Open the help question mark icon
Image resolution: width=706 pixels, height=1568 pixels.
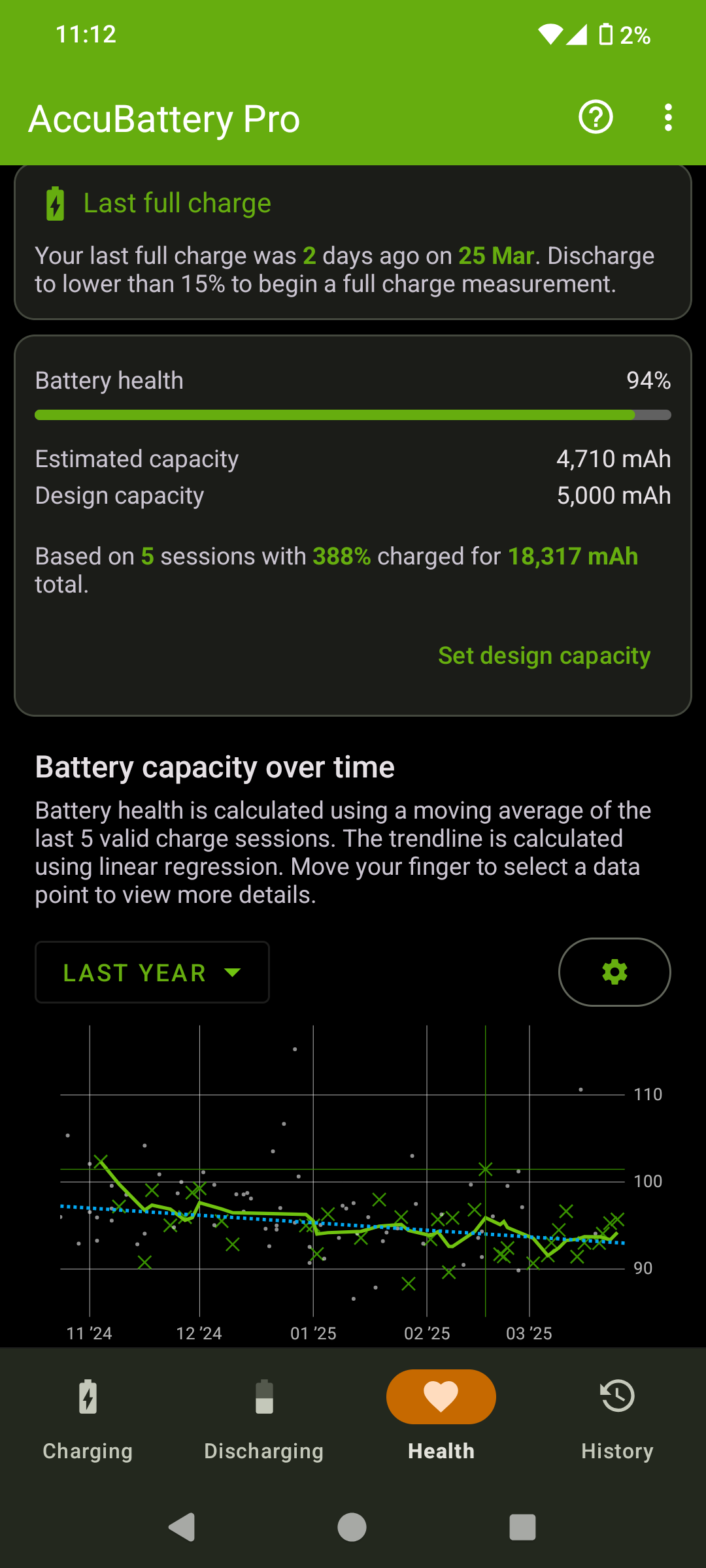point(596,118)
